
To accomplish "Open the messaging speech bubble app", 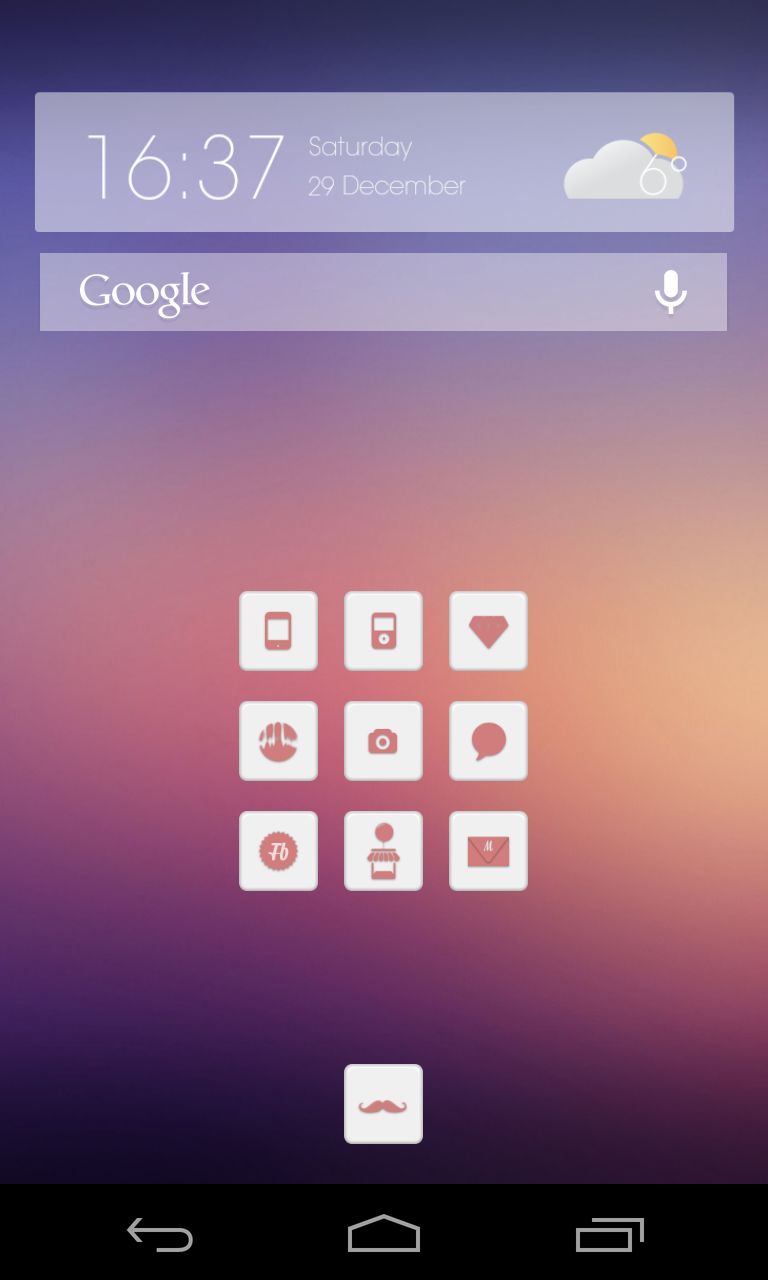I will (488, 741).
